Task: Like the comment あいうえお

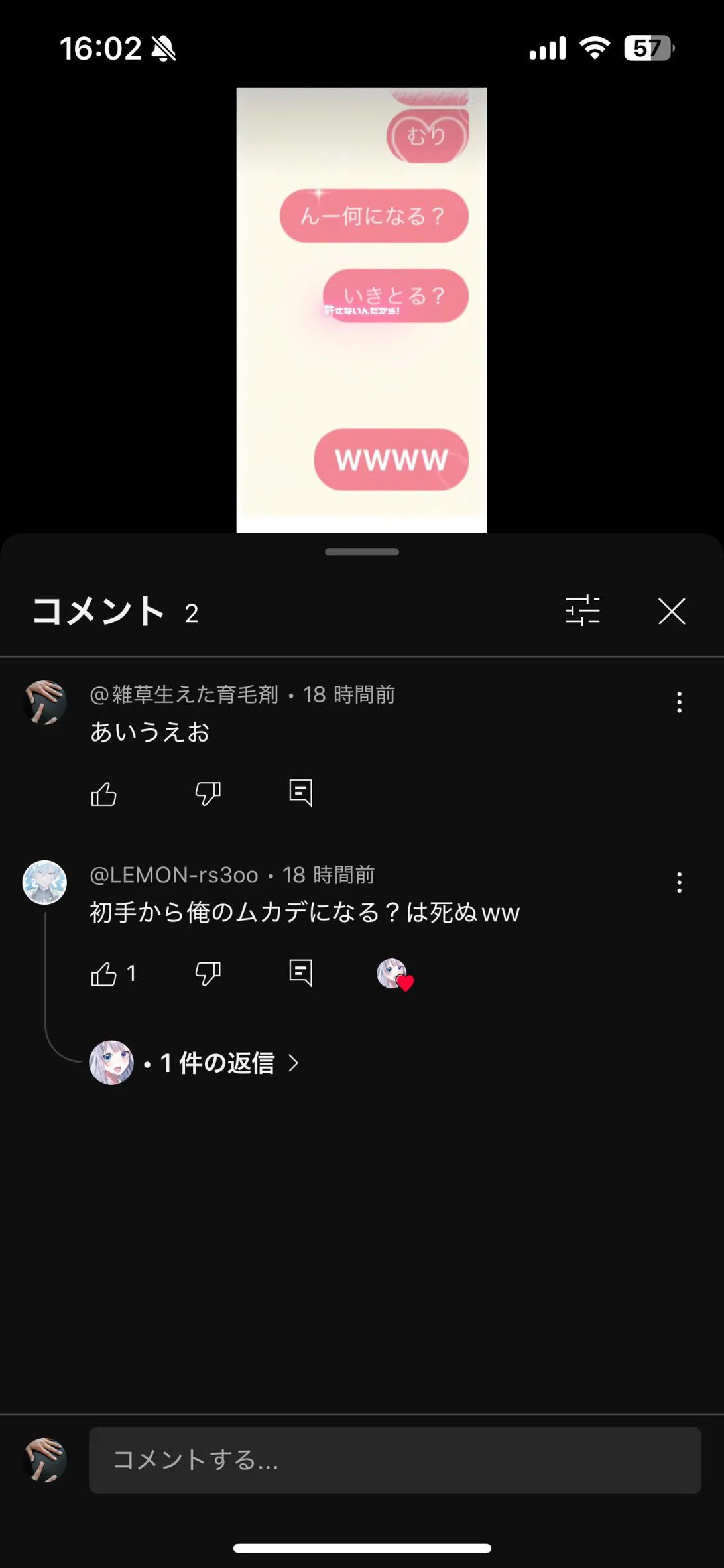Action: [x=103, y=793]
